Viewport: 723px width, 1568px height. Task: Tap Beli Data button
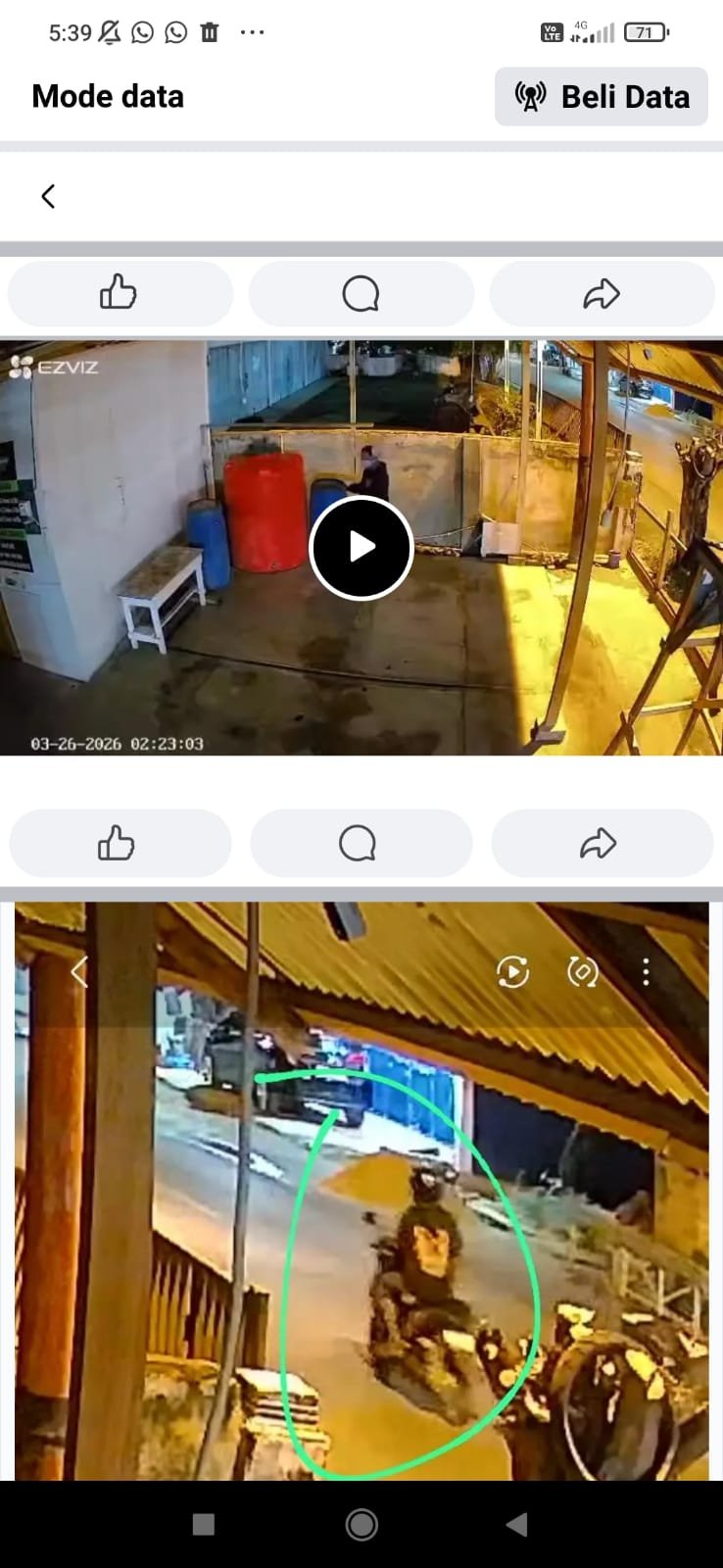(x=601, y=97)
